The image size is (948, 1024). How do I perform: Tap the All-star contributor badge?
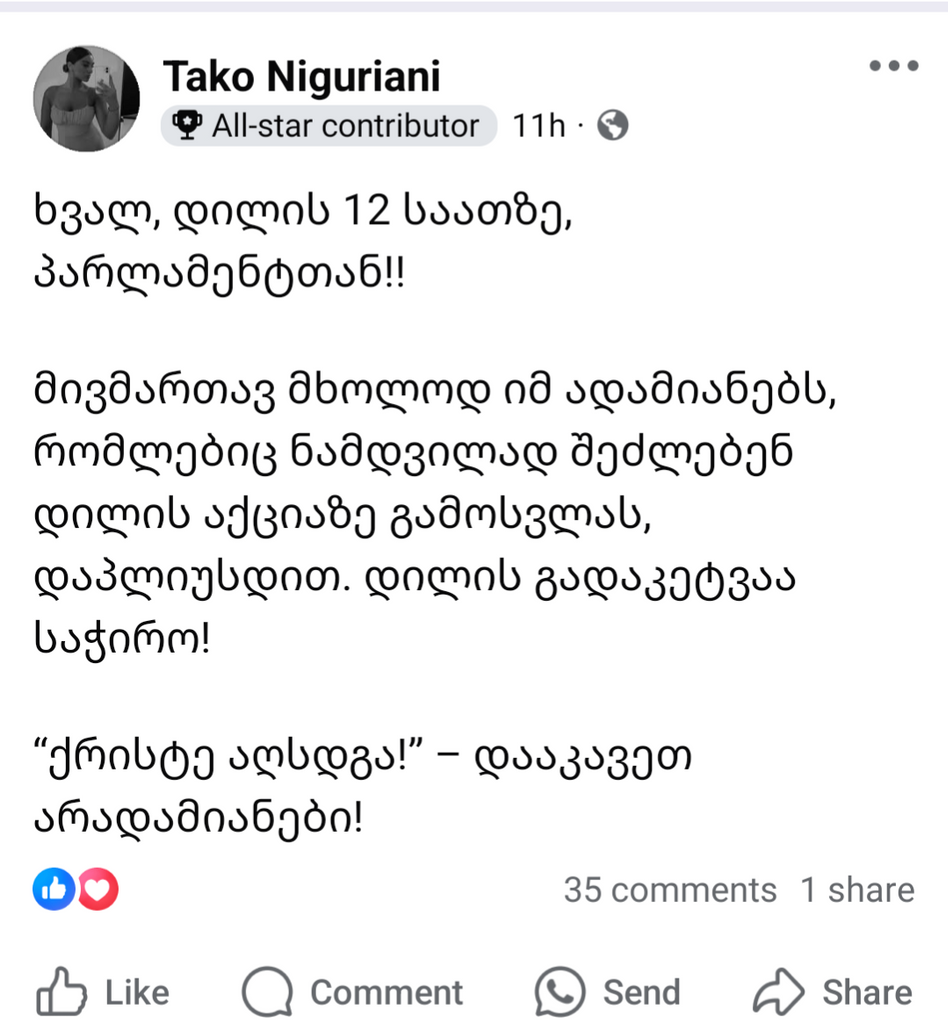point(329,127)
